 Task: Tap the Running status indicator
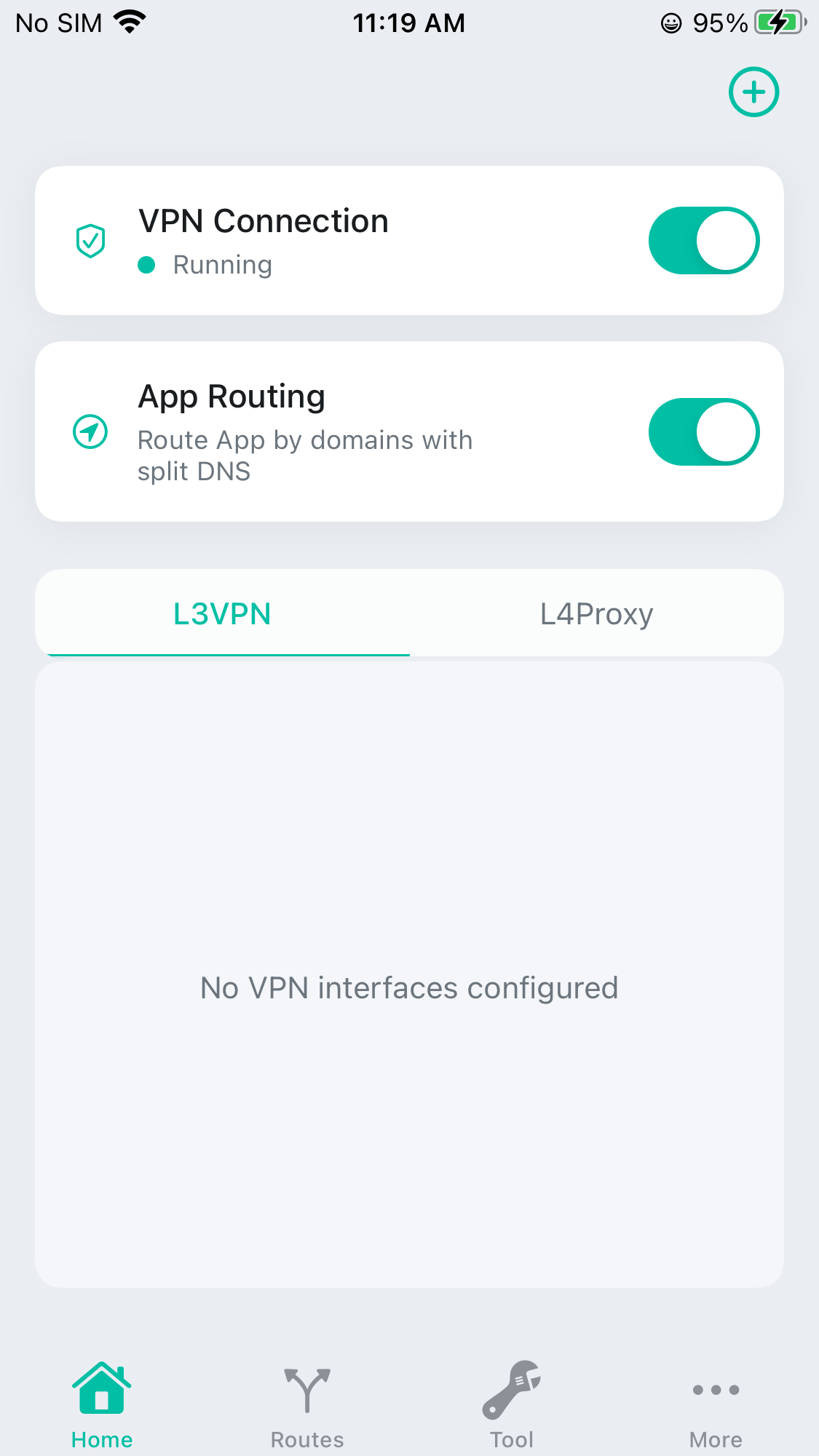coord(222,265)
